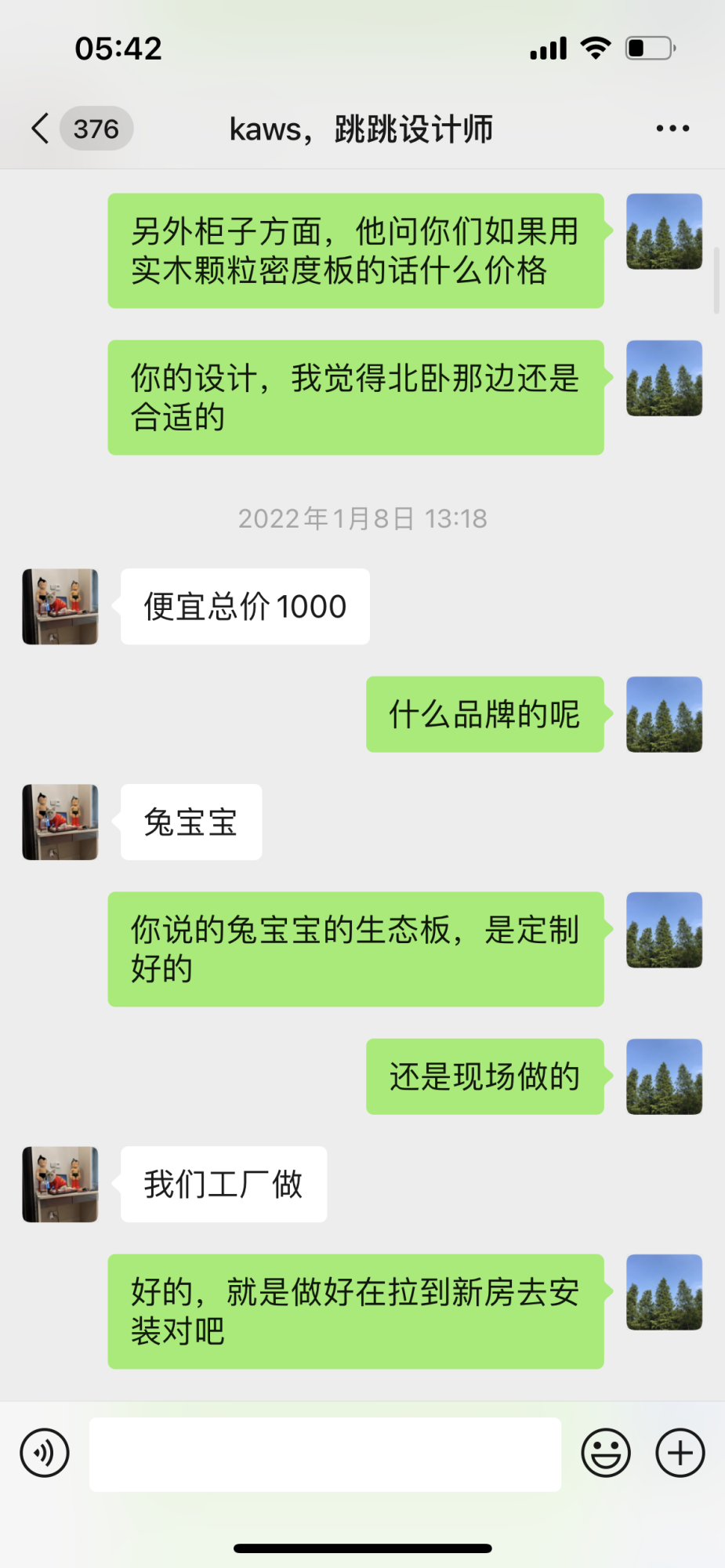Open the plus attachments menu

pyautogui.click(x=680, y=1453)
